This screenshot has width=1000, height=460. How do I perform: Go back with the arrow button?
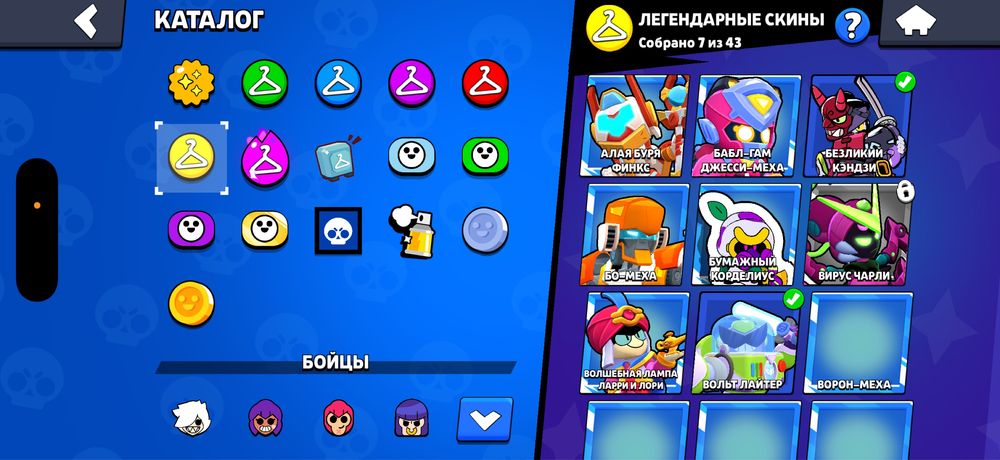coord(87,21)
